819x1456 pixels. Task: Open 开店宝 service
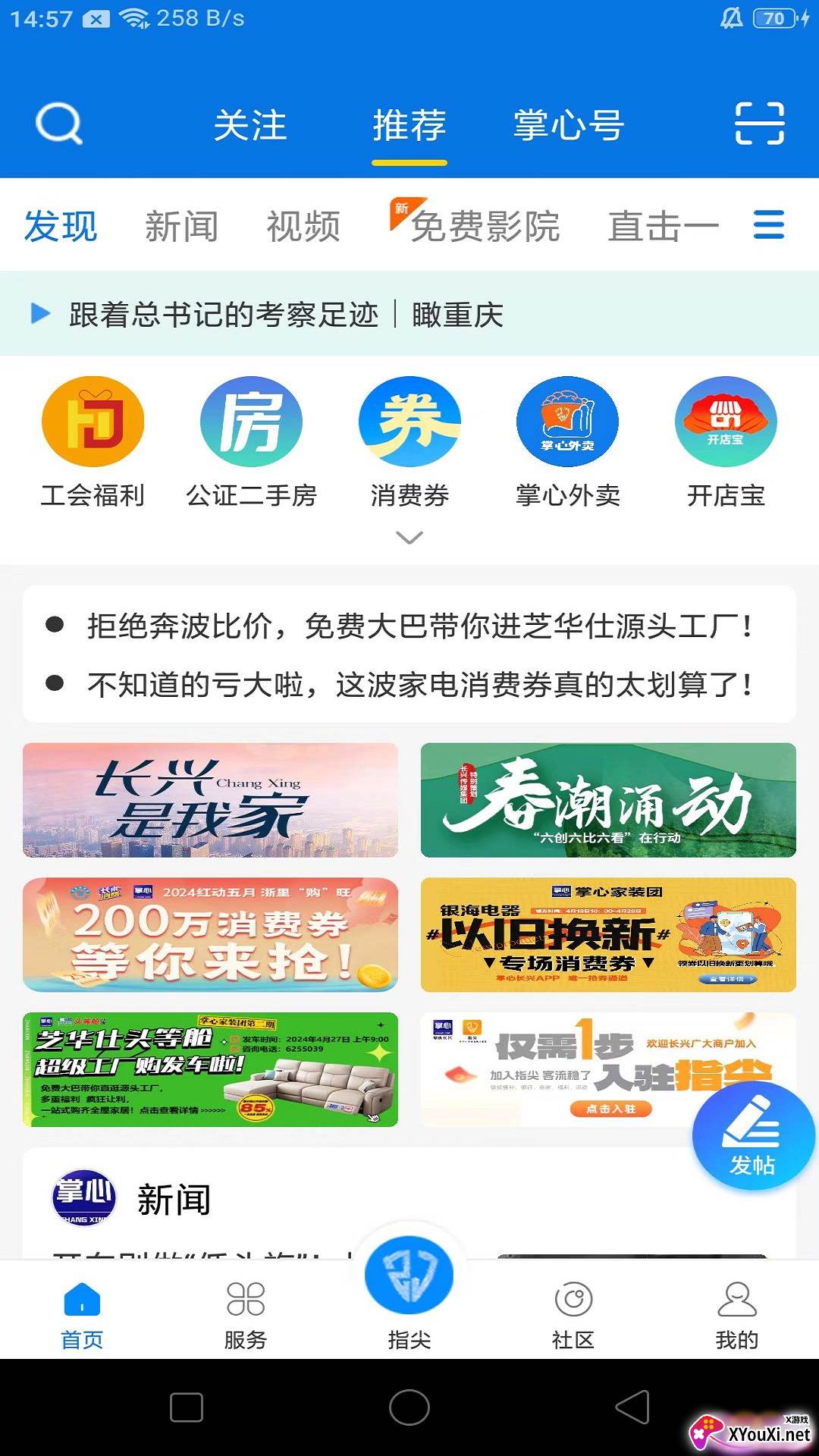click(726, 441)
